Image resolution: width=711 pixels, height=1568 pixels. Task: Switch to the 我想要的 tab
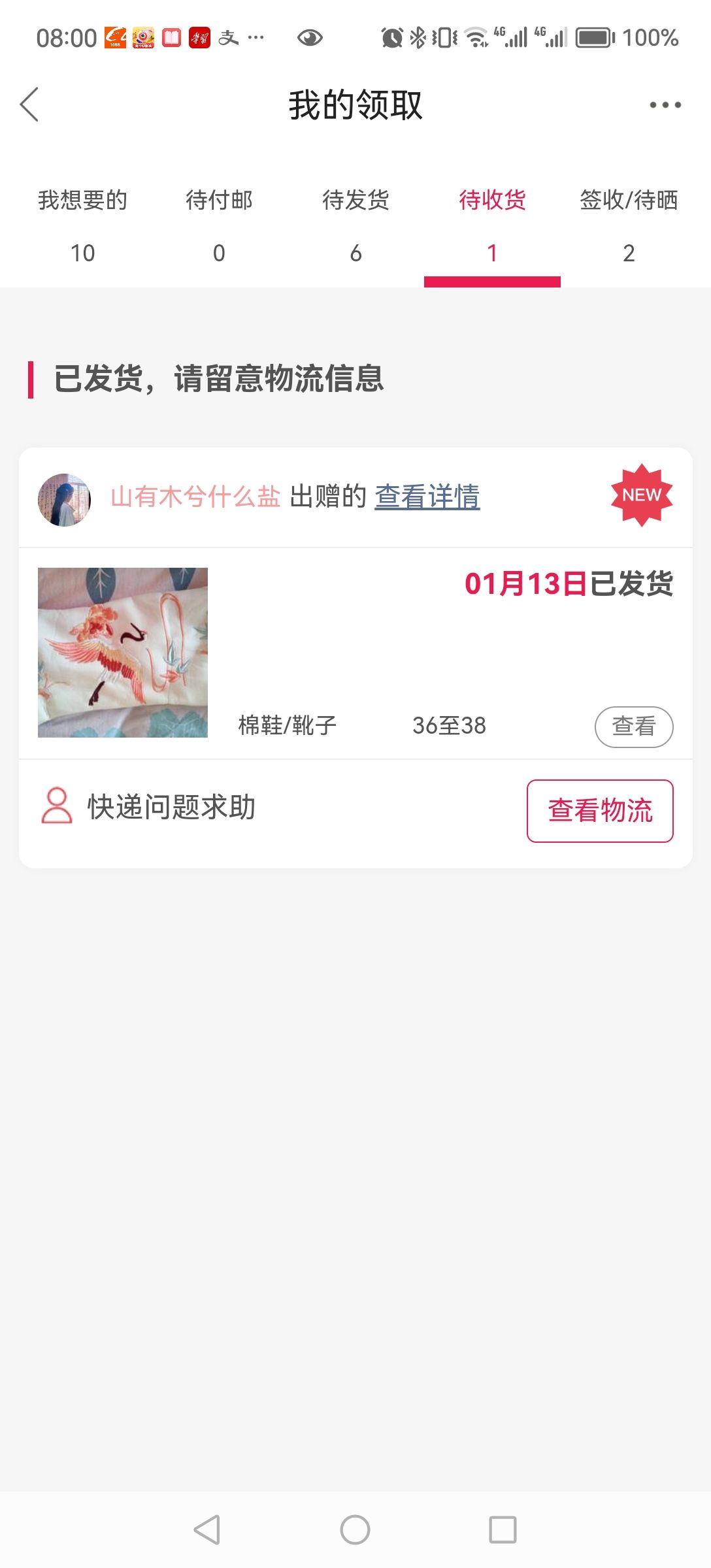pyautogui.click(x=82, y=225)
